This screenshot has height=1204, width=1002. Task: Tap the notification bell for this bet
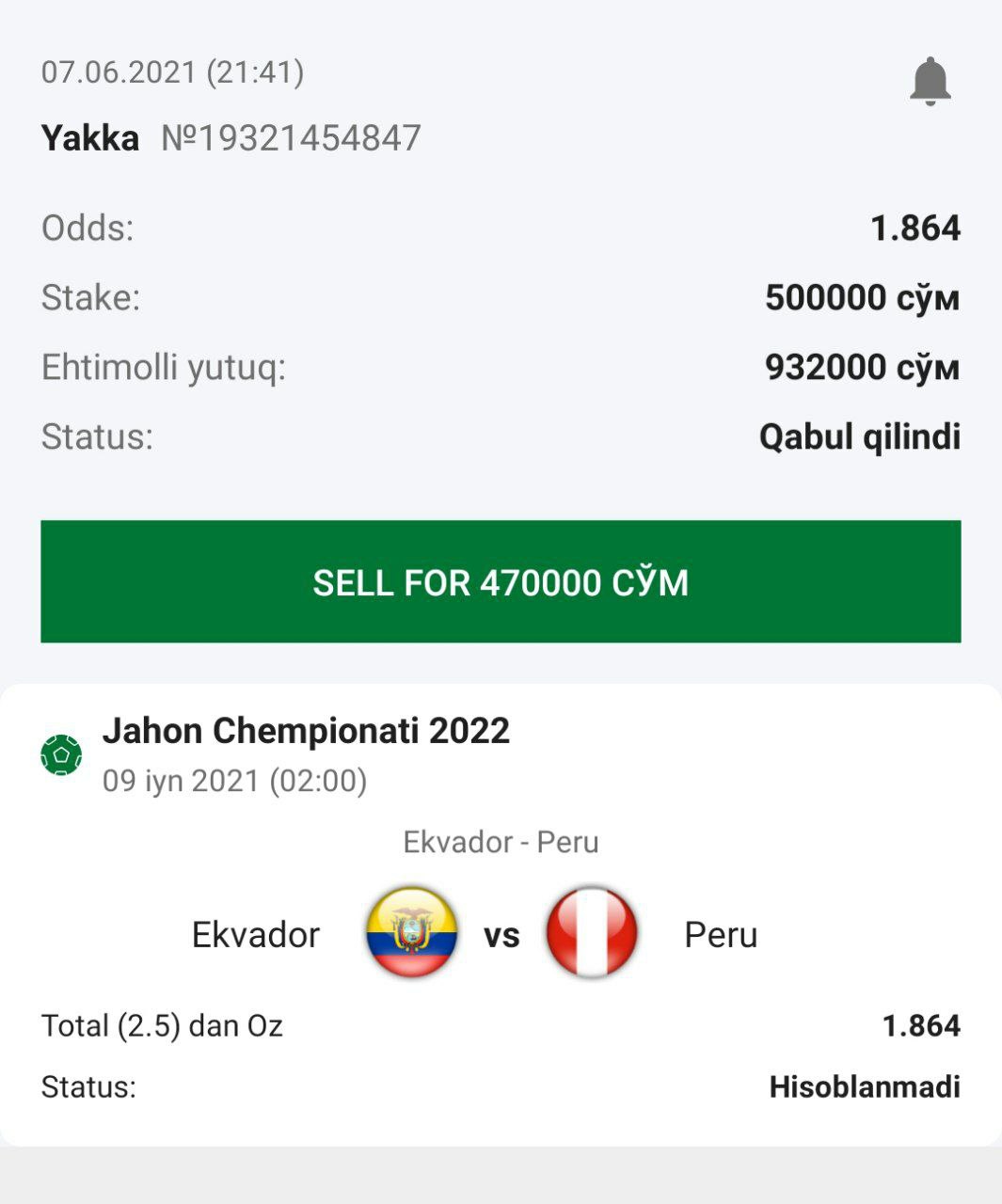pos(930,82)
